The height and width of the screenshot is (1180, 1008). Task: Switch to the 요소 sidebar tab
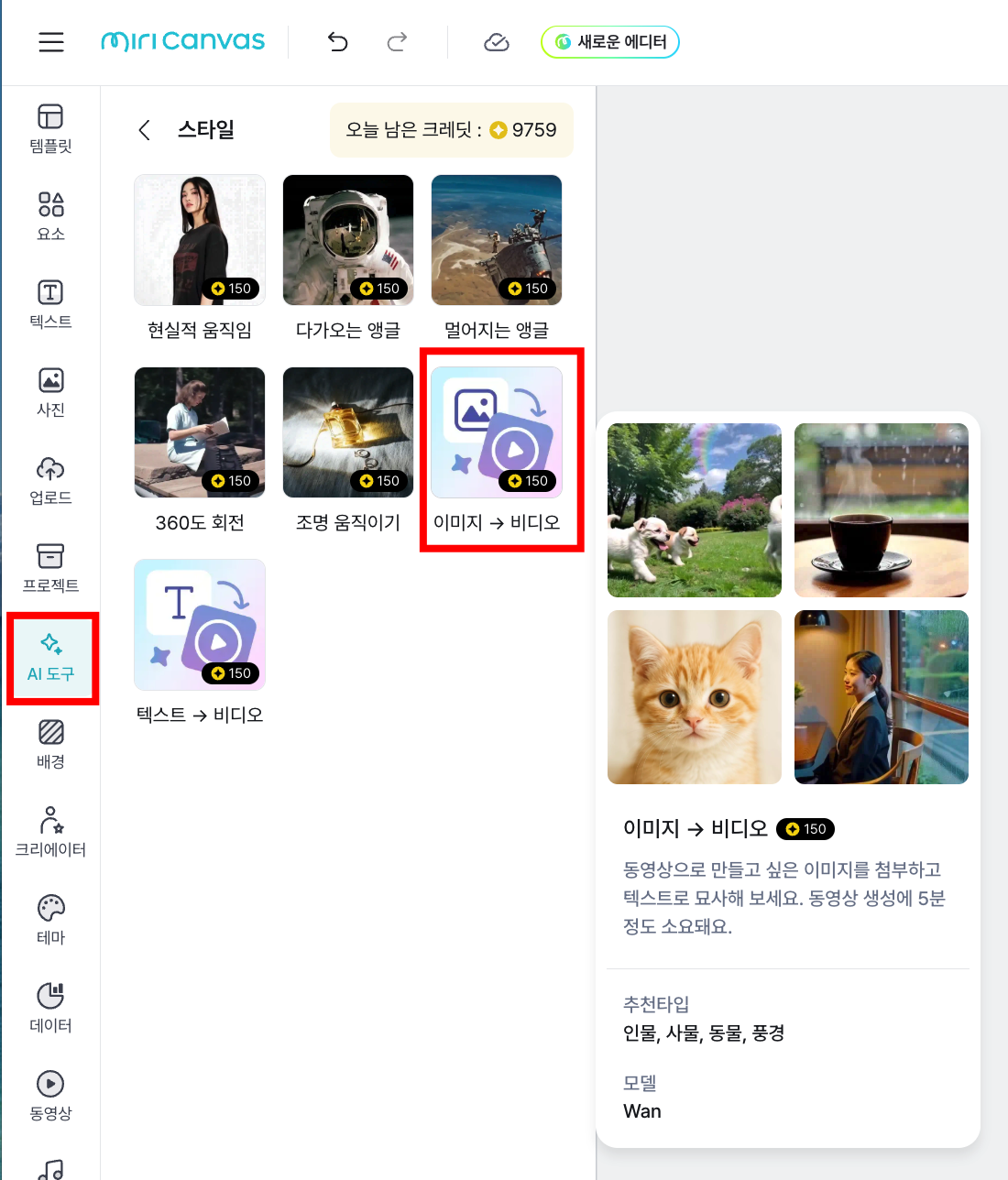tap(50, 217)
